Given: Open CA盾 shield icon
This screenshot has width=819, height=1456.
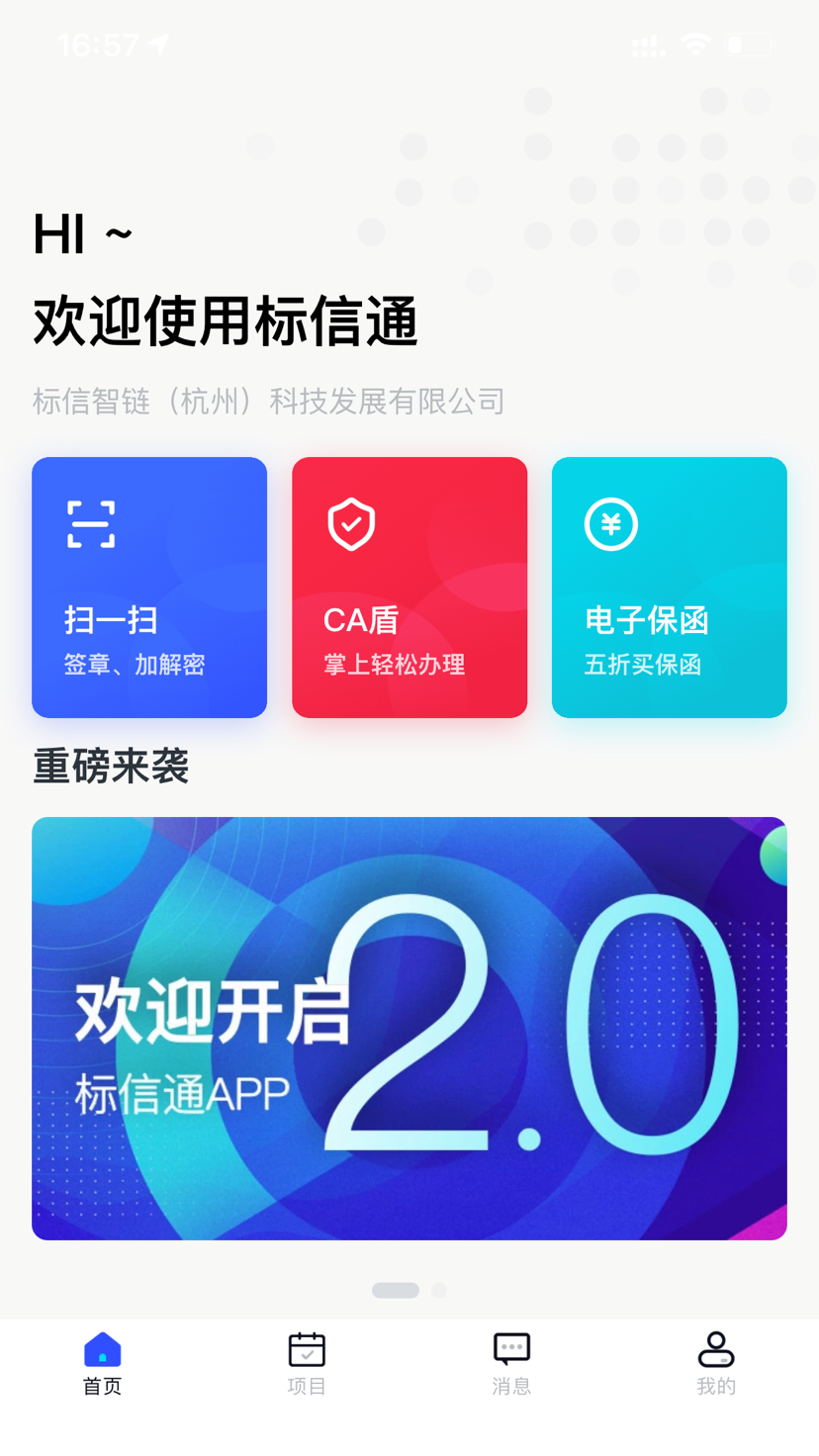Looking at the screenshot, I should pos(353,524).
